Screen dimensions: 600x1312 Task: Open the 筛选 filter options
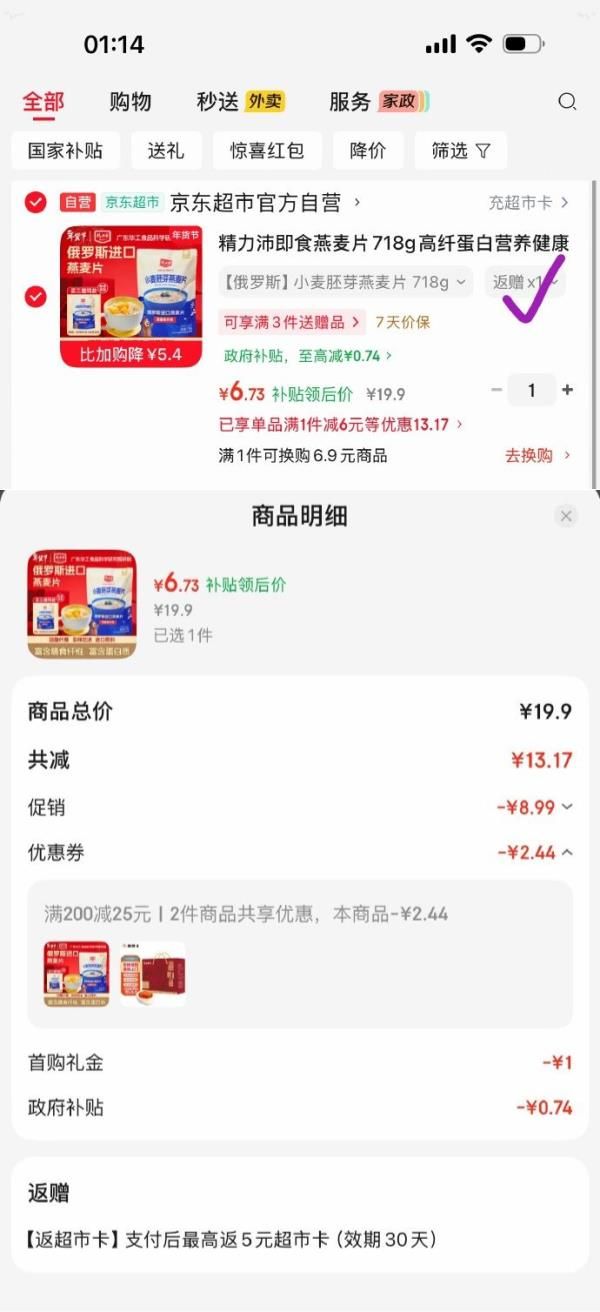click(460, 151)
